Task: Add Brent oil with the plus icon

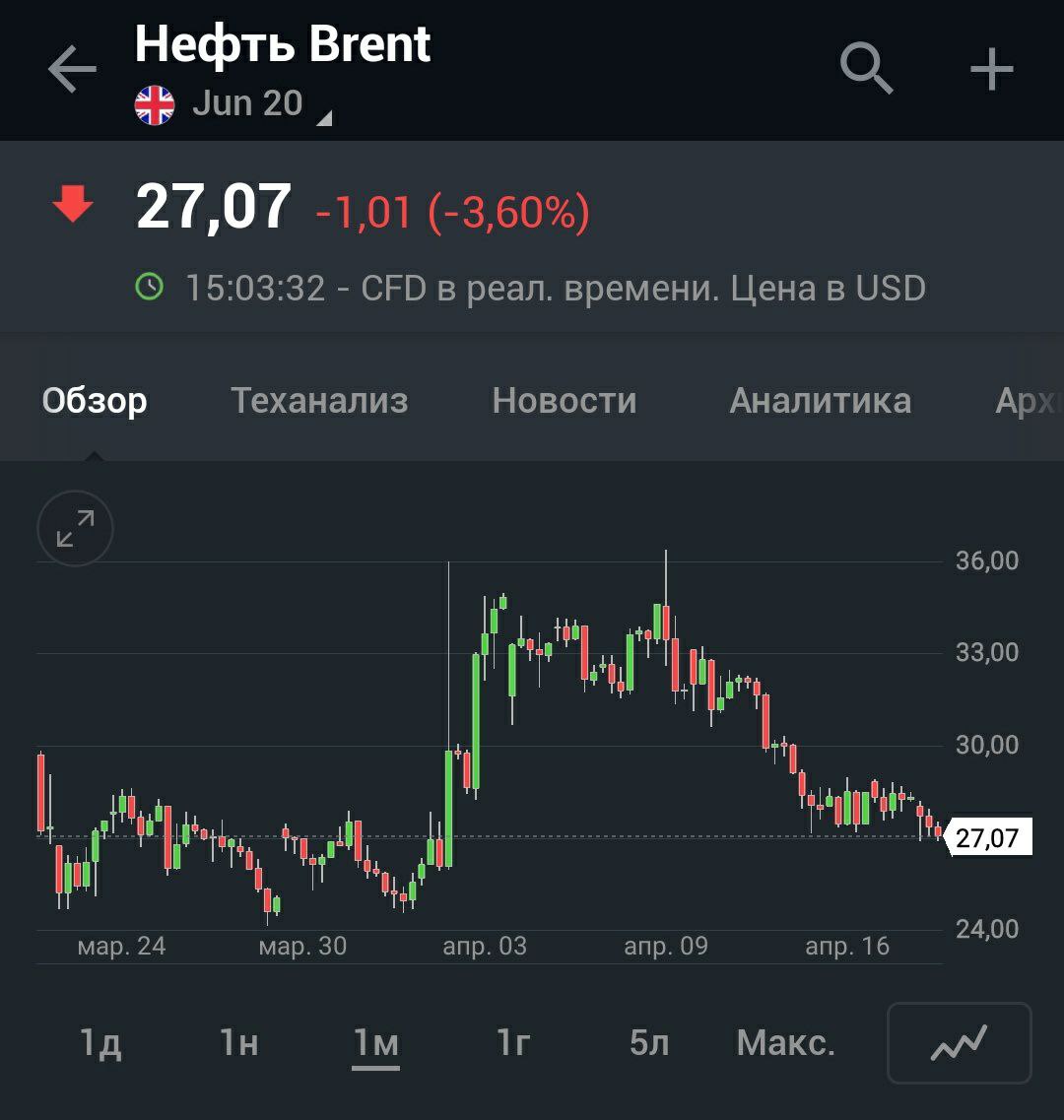Action: 991,70
